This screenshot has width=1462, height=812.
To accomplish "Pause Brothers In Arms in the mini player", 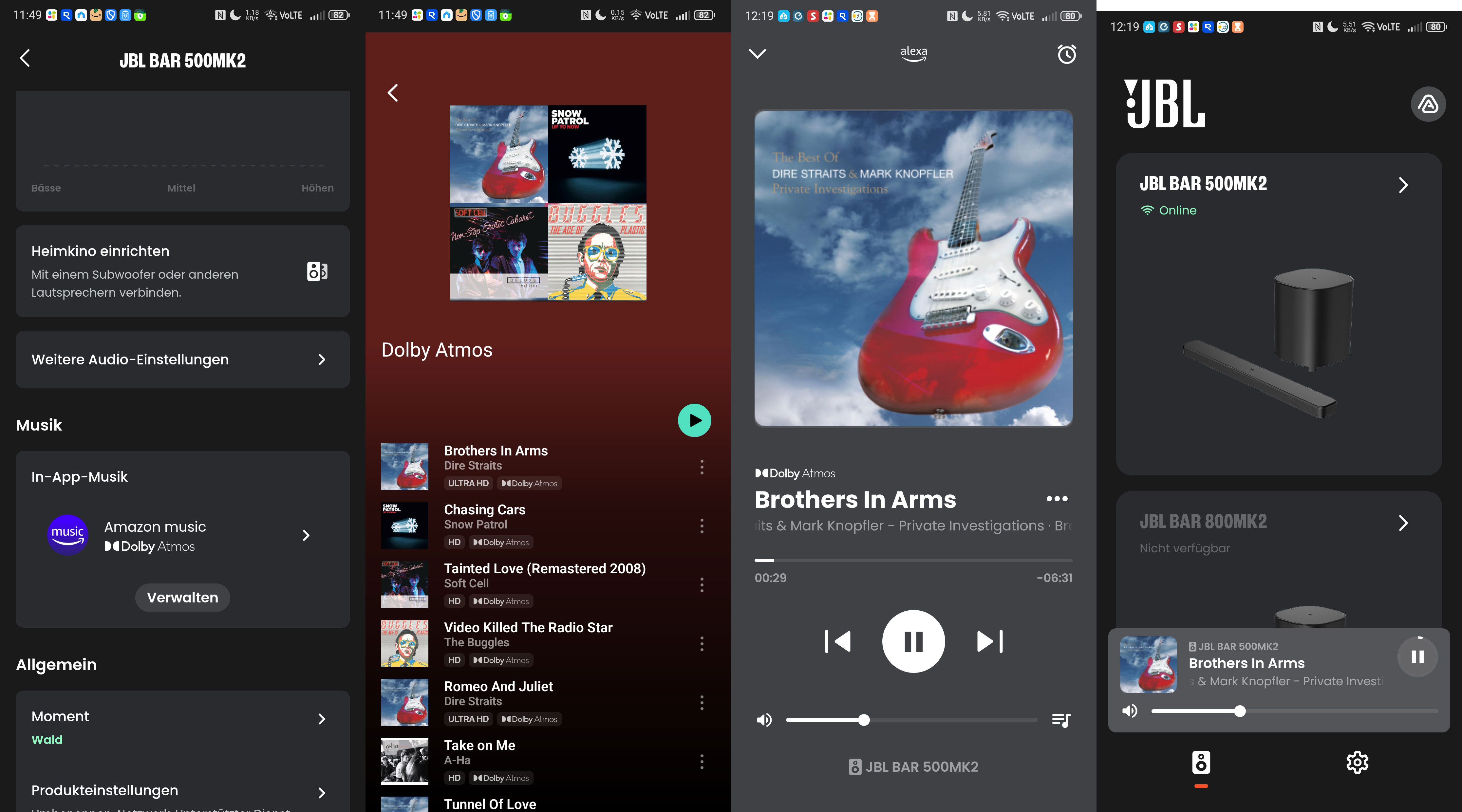I will coord(1417,656).
